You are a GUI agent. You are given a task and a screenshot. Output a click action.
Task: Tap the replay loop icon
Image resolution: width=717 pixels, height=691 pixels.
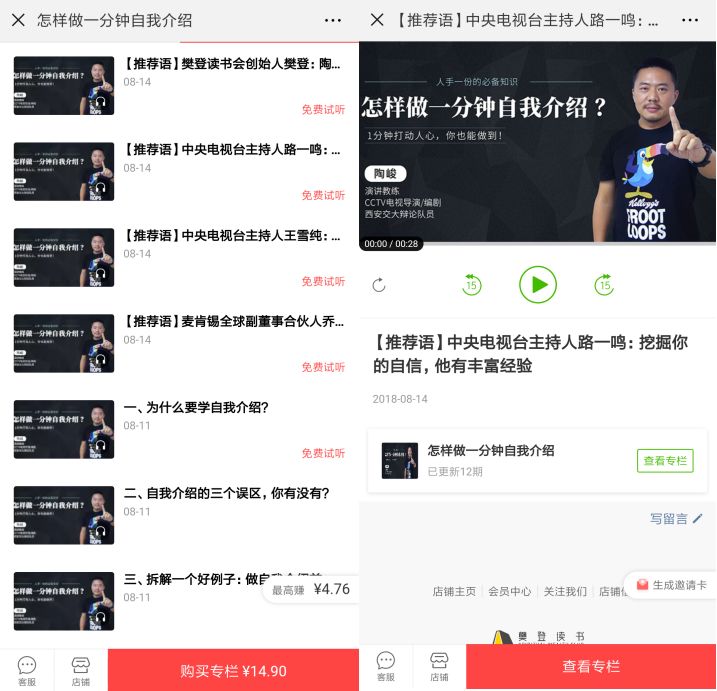point(379,286)
